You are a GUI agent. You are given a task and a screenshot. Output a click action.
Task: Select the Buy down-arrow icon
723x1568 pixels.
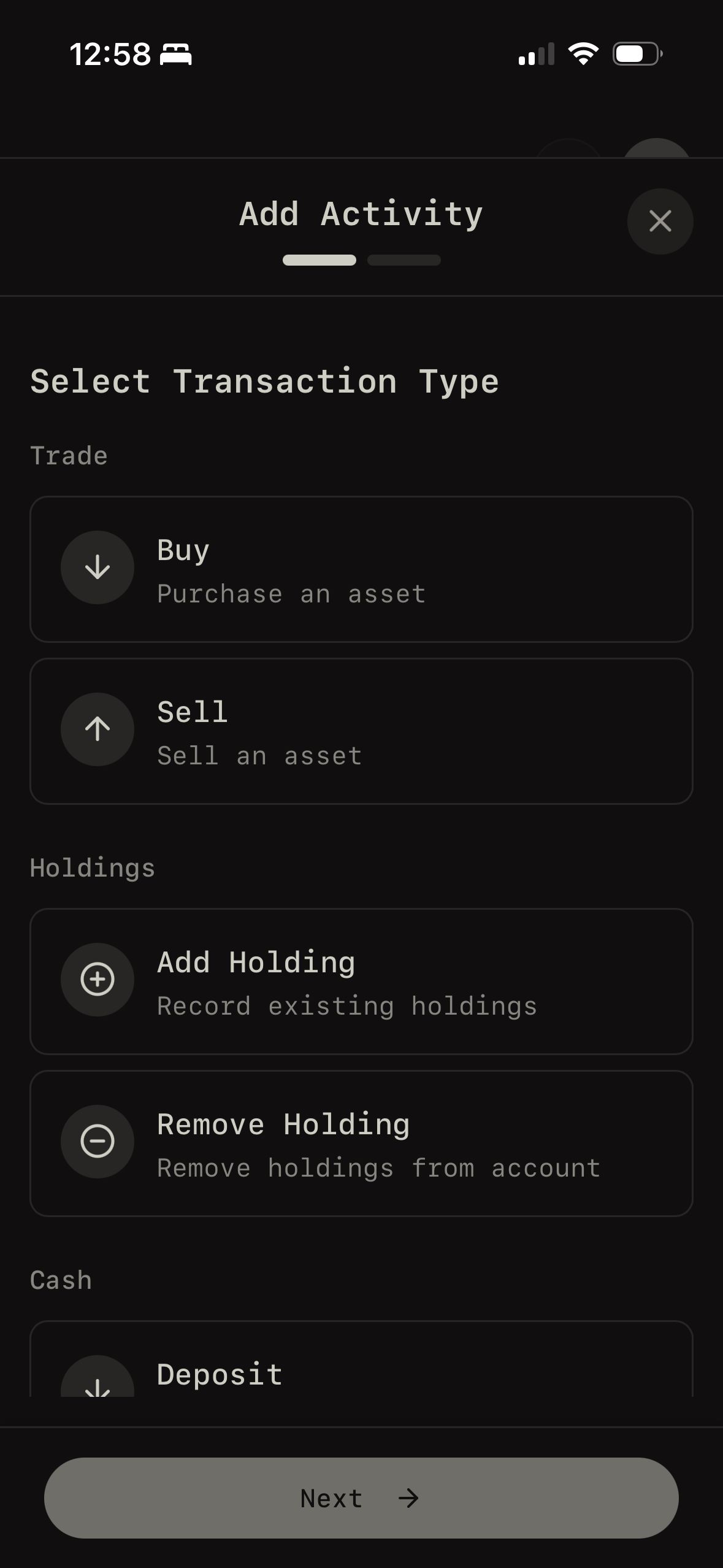click(x=97, y=567)
